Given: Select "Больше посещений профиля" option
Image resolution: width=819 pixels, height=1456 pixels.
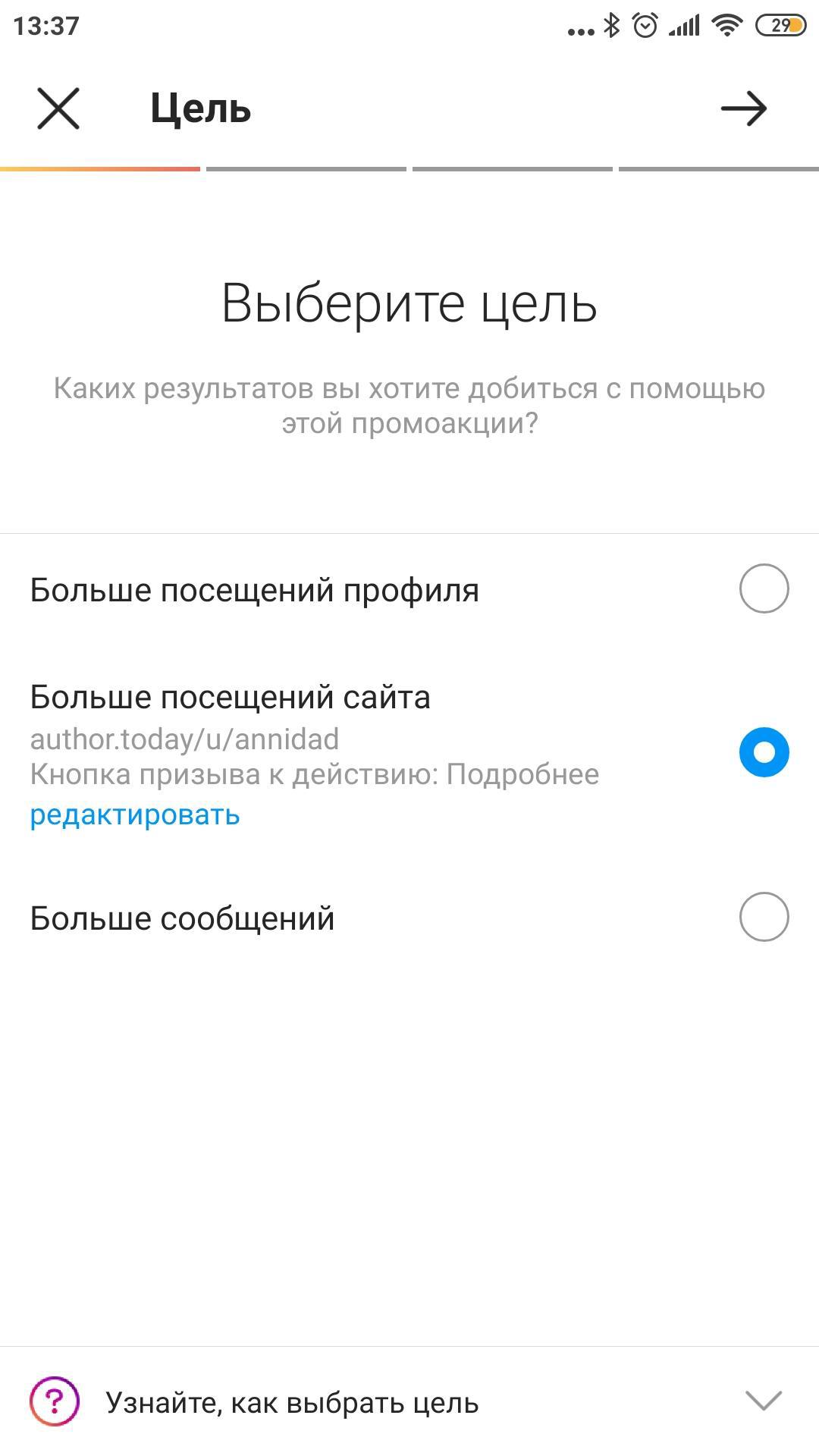Looking at the screenshot, I should coord(409,589).
